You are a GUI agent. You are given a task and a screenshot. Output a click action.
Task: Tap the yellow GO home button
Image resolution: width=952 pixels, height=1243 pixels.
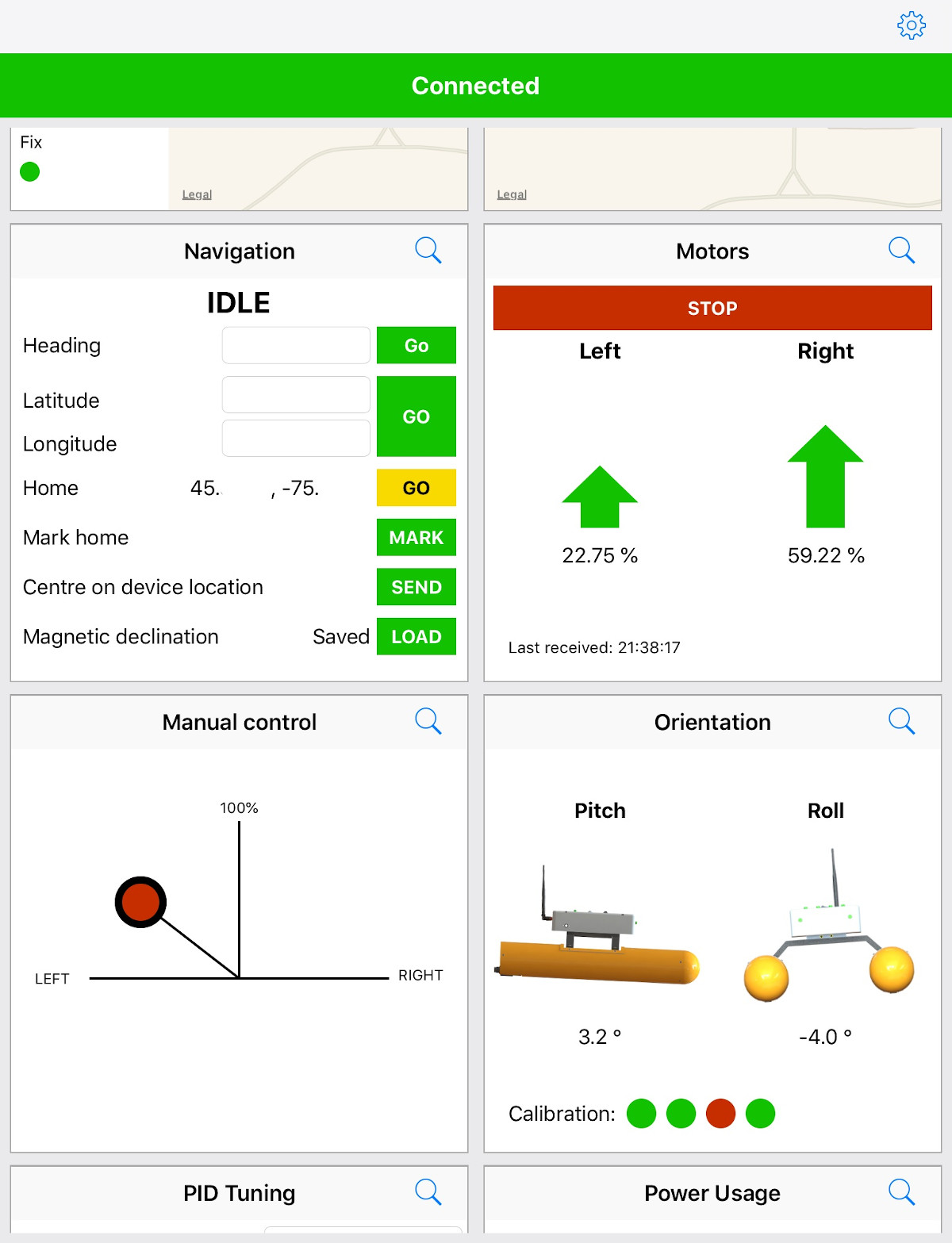(416, 488)
